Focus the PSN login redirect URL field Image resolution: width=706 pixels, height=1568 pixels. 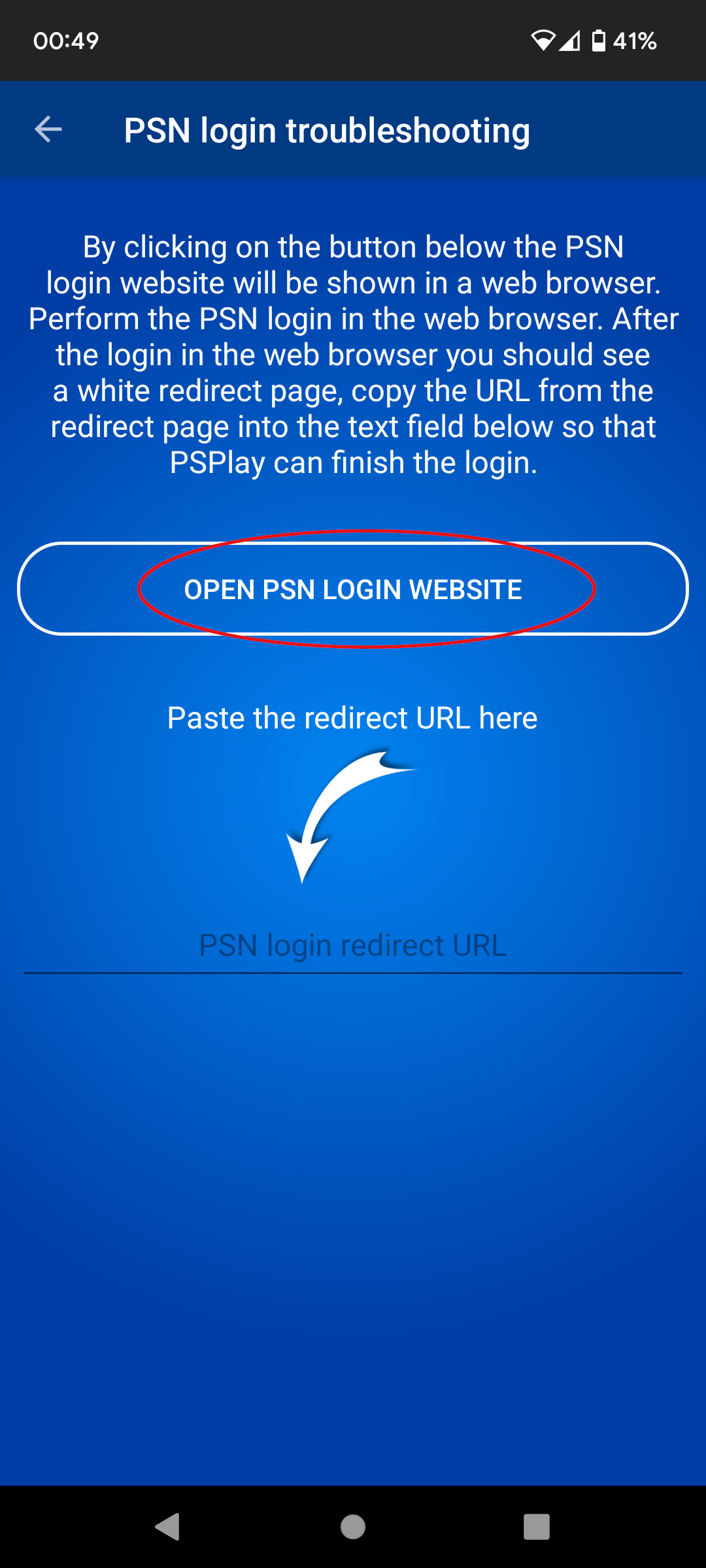tap(353, 945)
